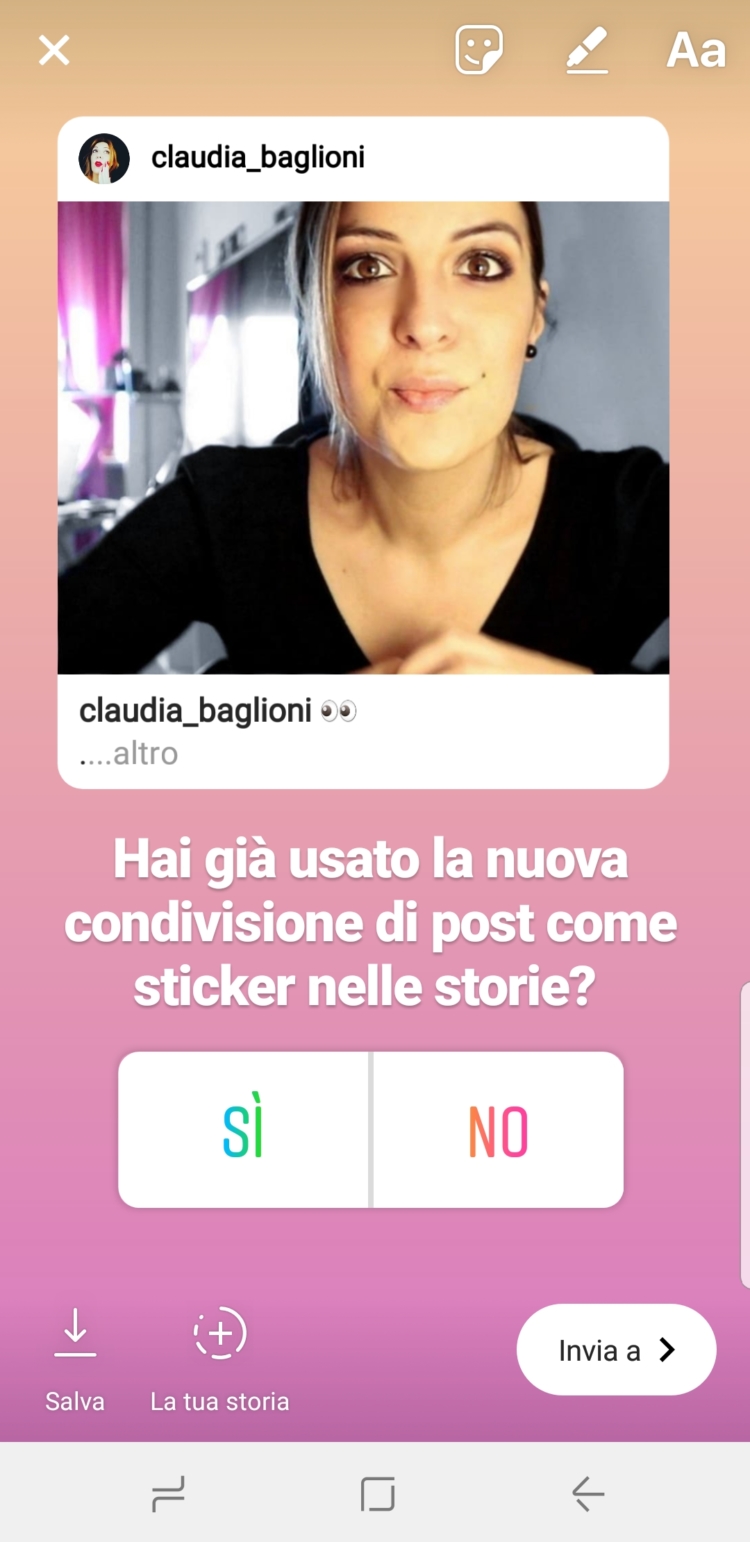Image resolution: width=750 pixels, height=1542 pixels.
Task: Go back using system navigation
Action: (x=588, y=1494)
